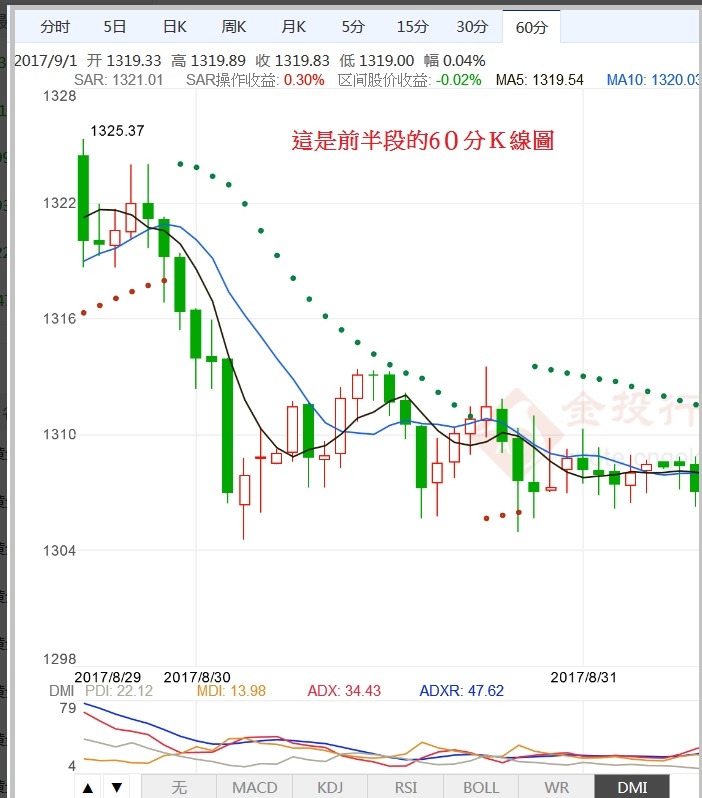Select the 5分 interval tab
The height and width of the screenshot is (798, 702).
pos(352,27)
